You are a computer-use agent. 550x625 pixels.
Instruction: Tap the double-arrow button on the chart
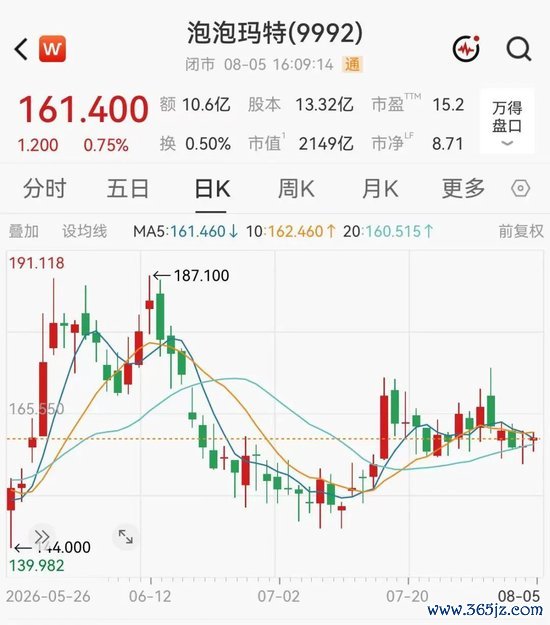42,537
